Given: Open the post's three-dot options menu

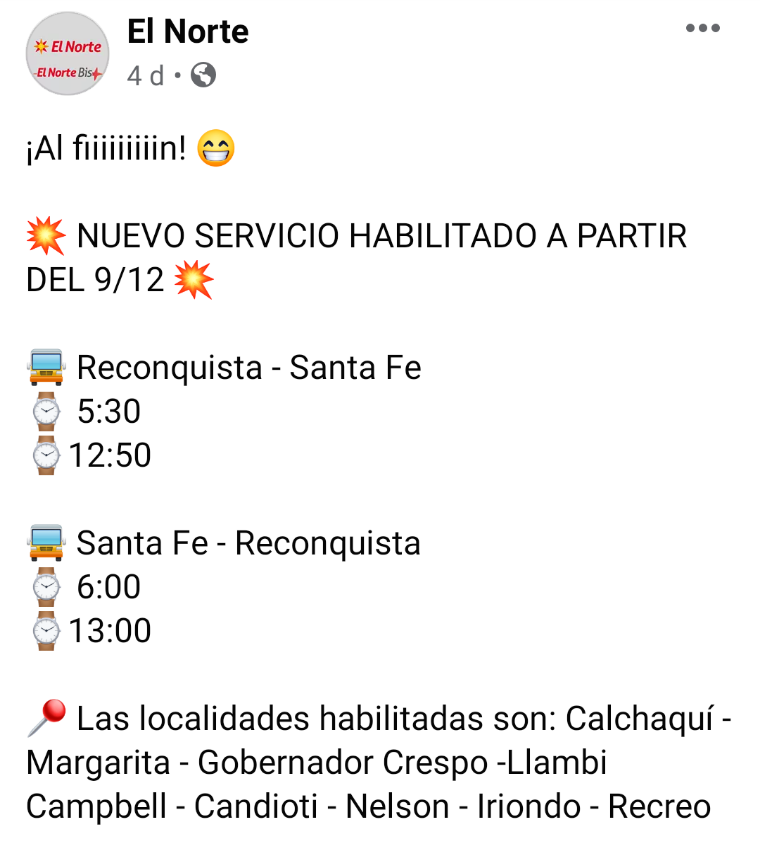Looking at the screenshot, I should tap(702, 29).
